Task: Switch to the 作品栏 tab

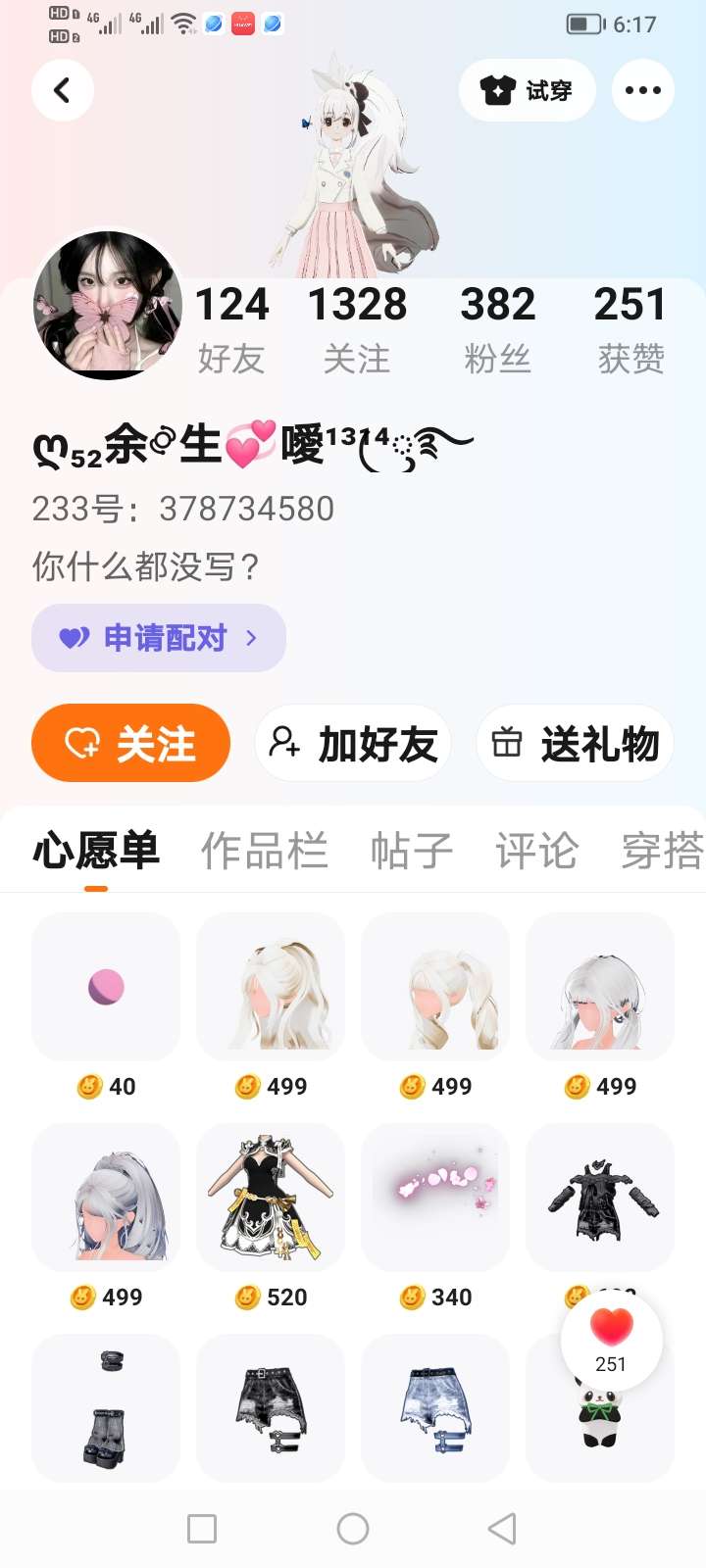Action: tap(264, 851)
